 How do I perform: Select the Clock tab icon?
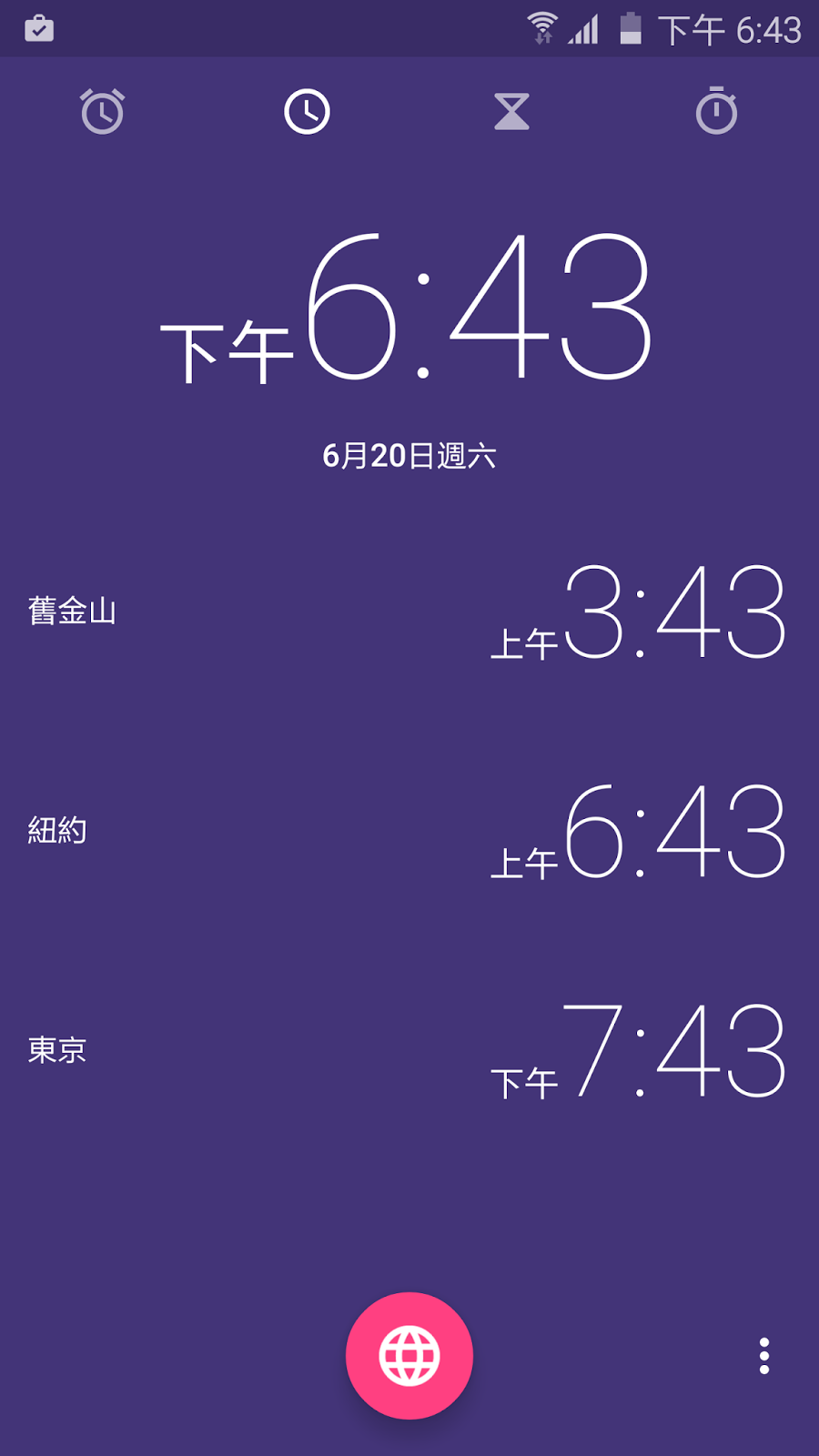click(x=307, y=111)
